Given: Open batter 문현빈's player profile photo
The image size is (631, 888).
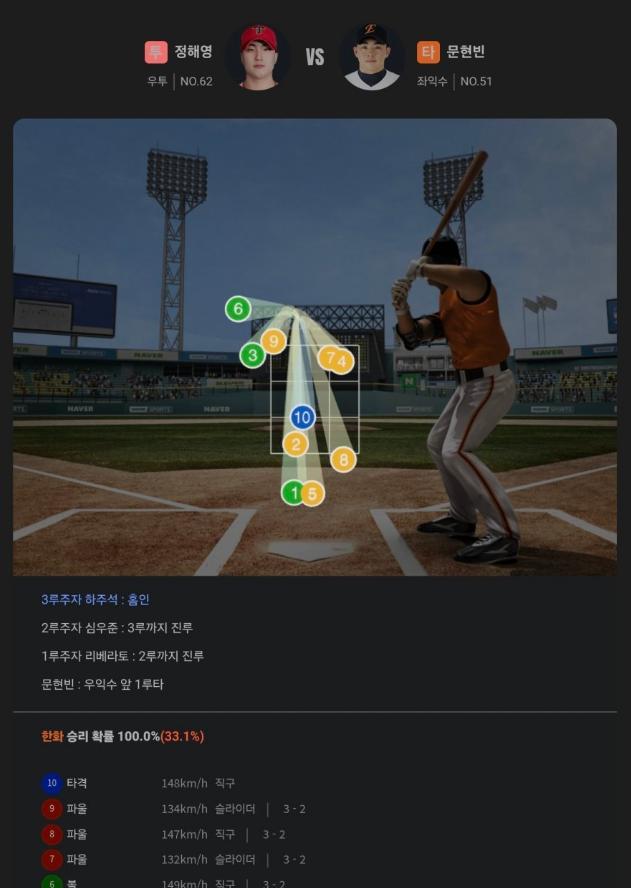Looking at the screenshot, I should point(372,58).
